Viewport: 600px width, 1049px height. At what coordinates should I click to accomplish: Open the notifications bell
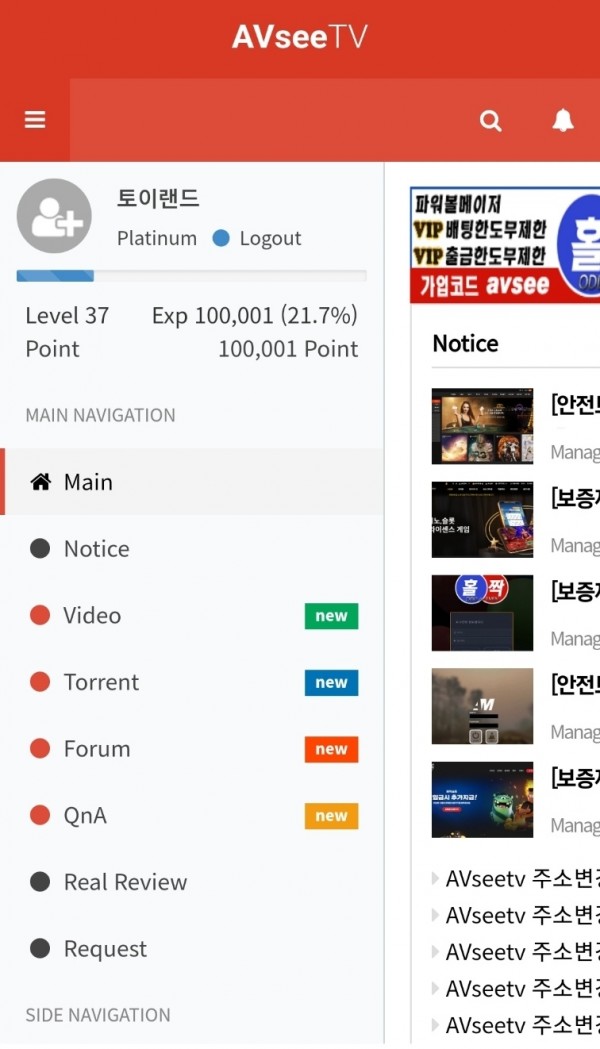[563, 120]
